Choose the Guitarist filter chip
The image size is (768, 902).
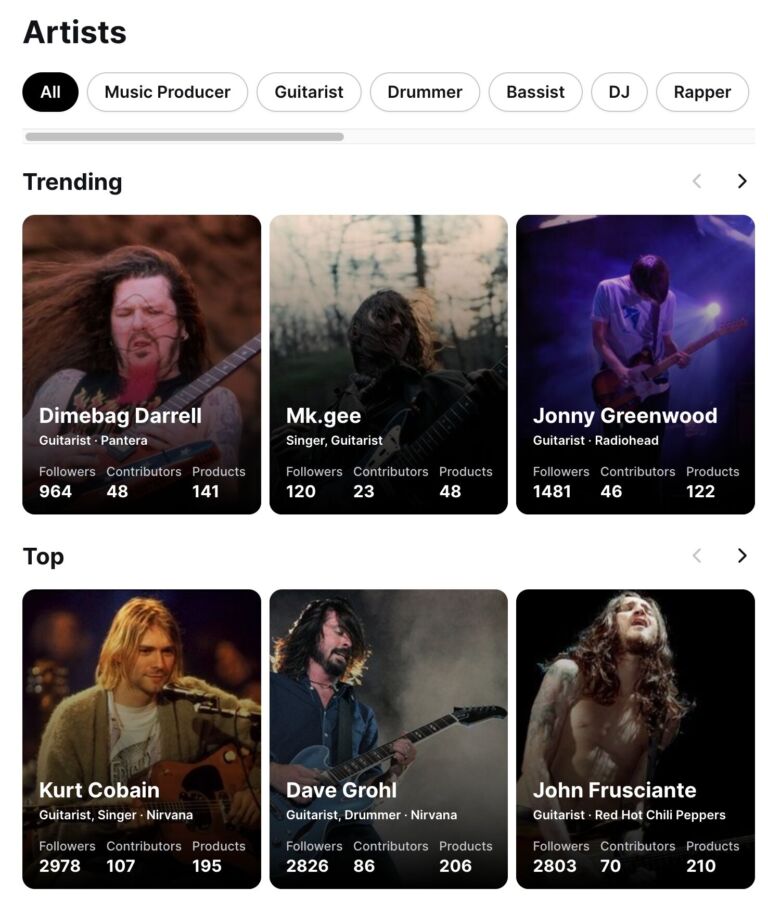pyautogui.click(x=308, y=92)
